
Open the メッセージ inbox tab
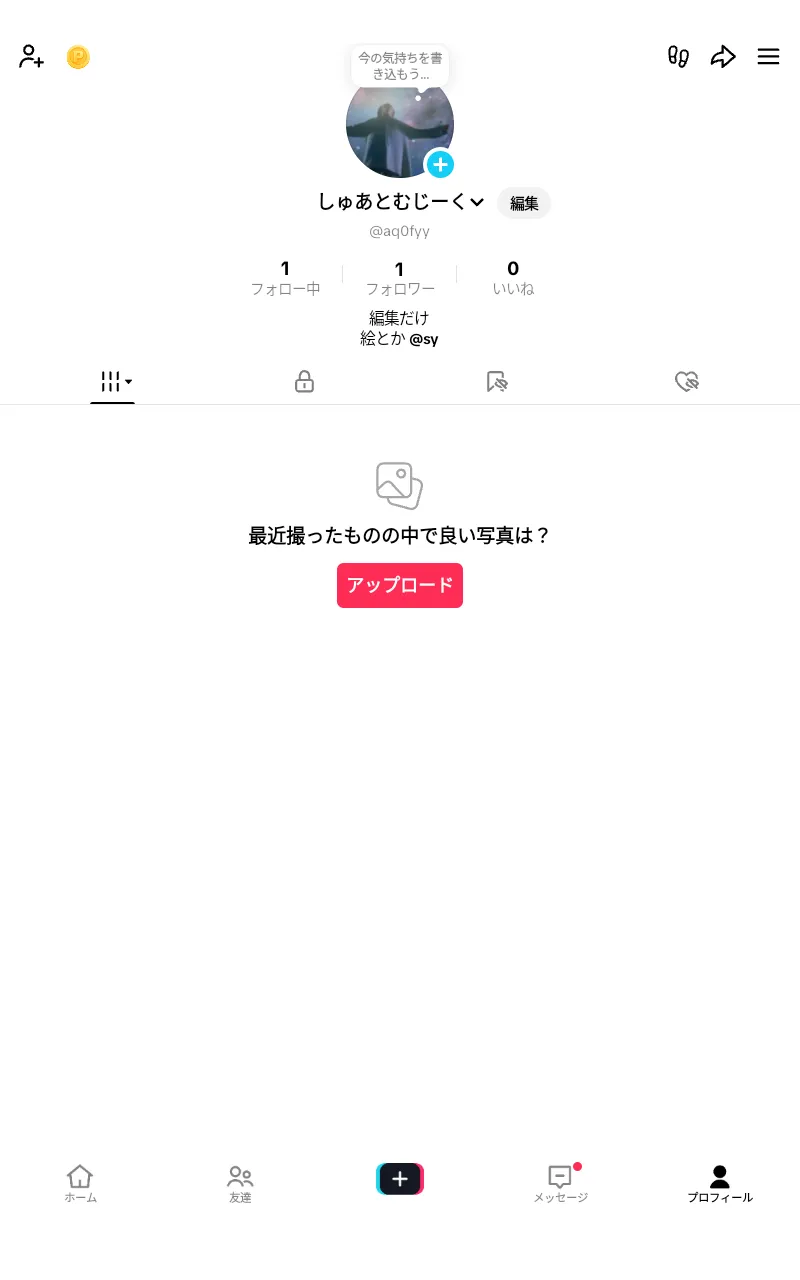pyautogui.click(x=560, y=1184)
